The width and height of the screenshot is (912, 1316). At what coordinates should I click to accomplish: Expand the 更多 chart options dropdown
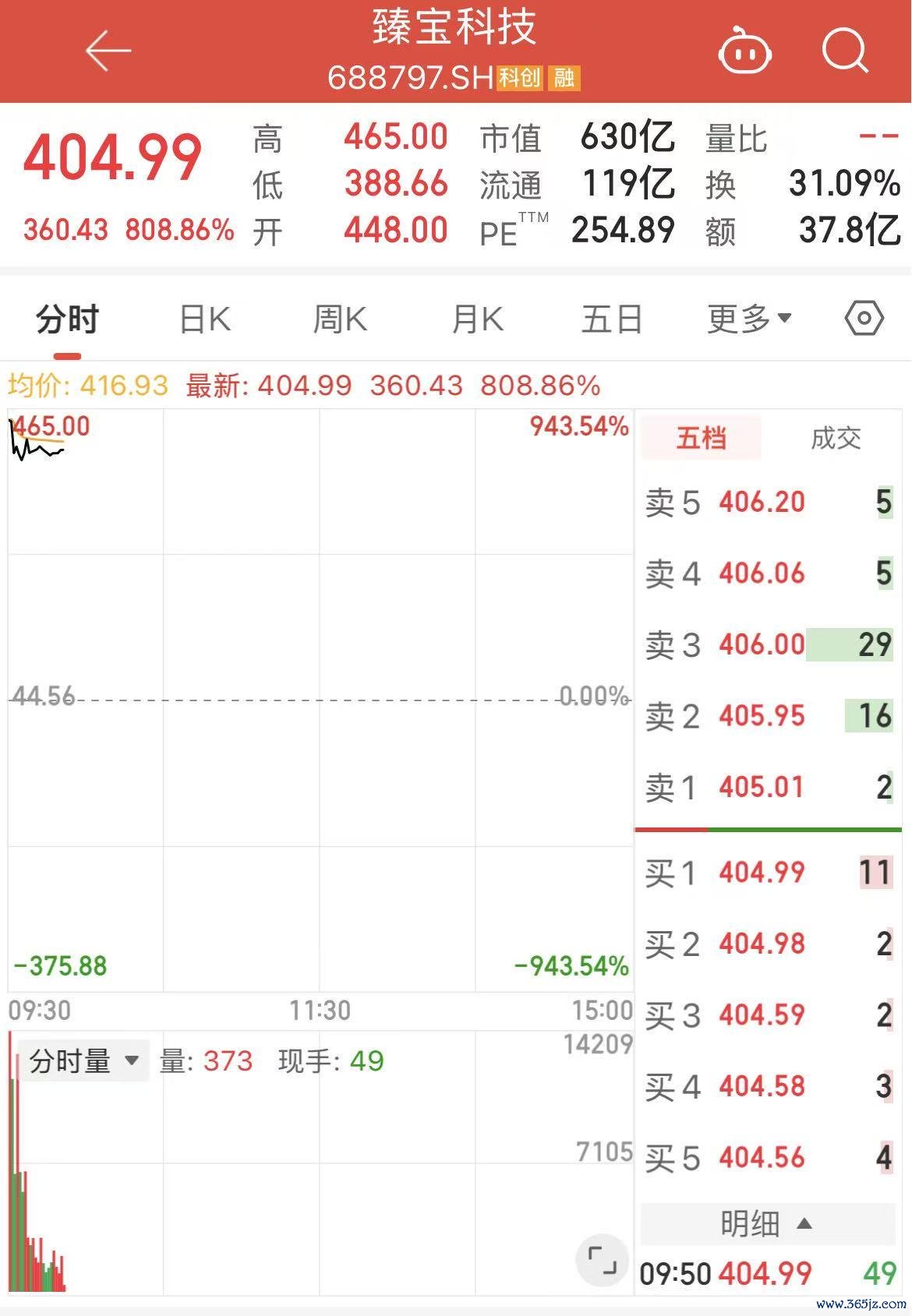pos(749,319)
